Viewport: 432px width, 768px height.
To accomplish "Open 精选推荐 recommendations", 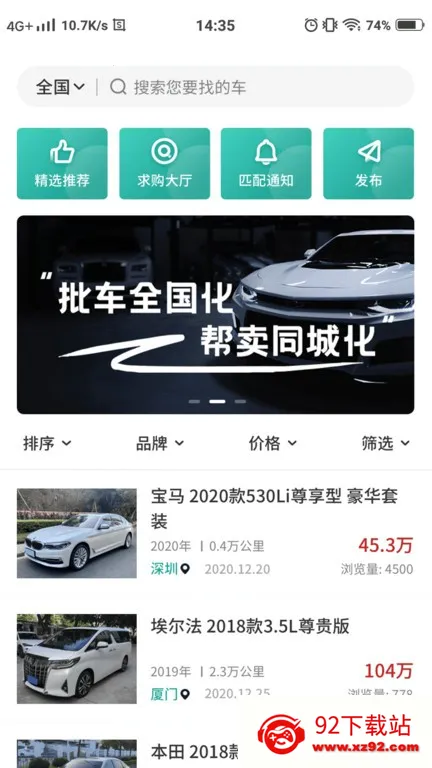I will click(62, 164).
